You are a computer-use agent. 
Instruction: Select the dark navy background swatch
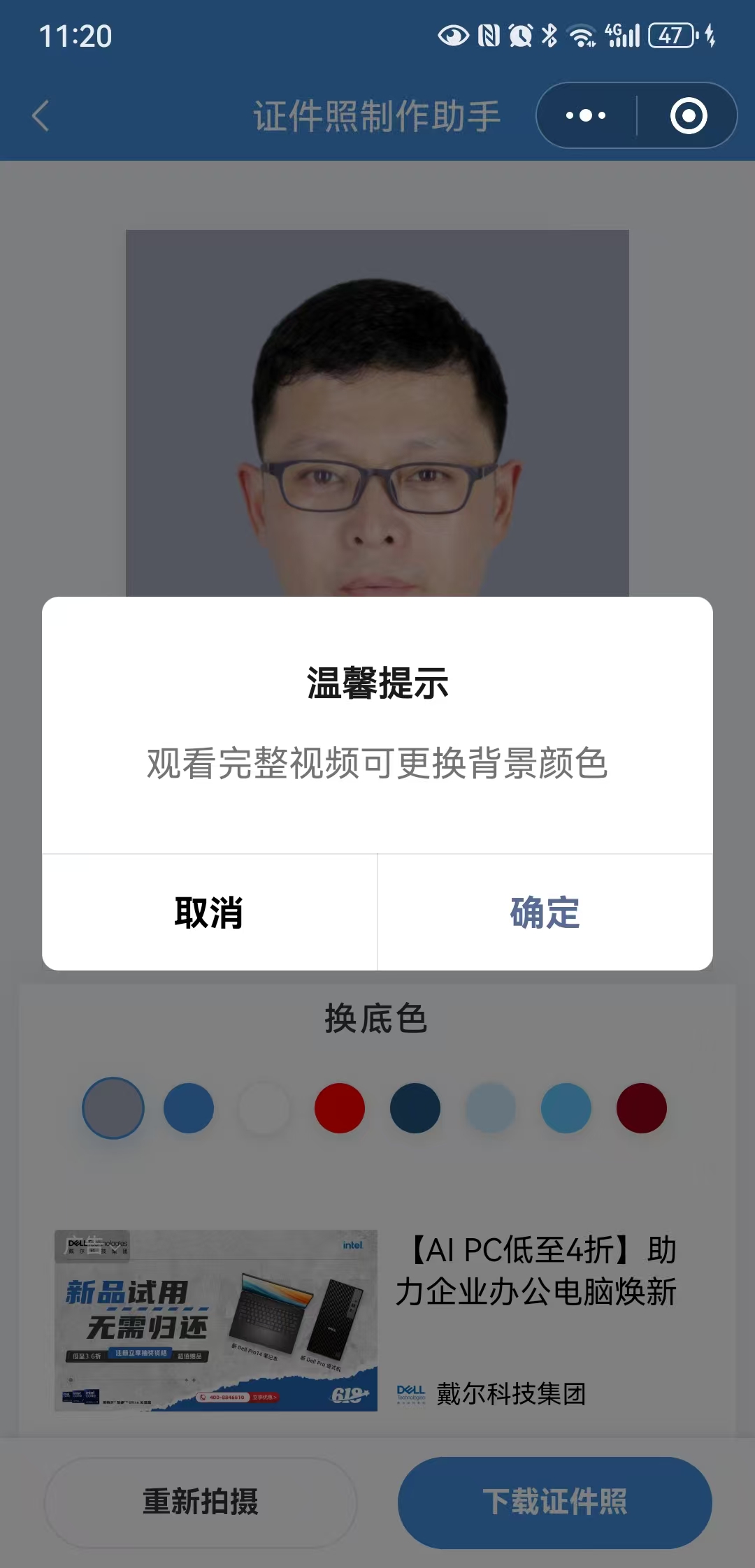(415, 1108)
